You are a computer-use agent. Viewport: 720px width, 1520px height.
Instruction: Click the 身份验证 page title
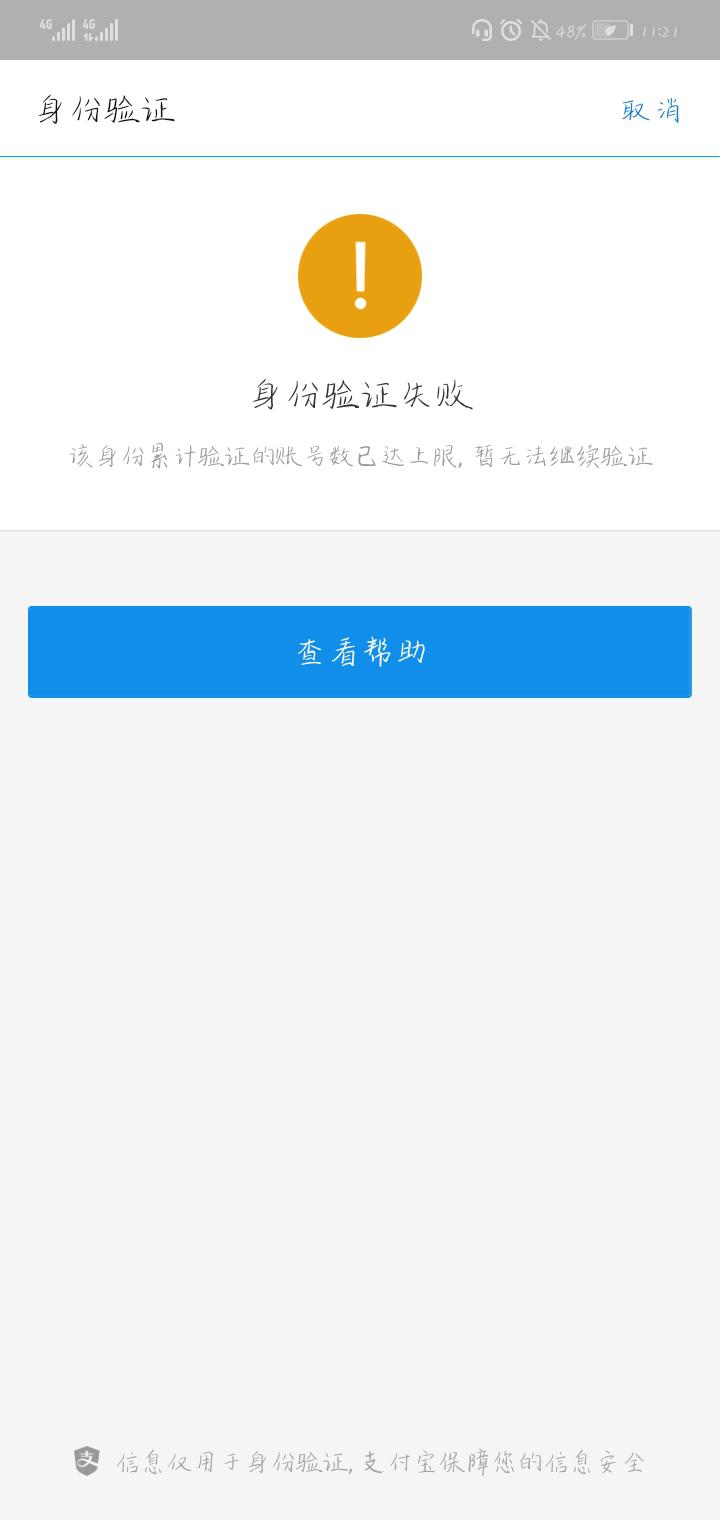pyautogui.click(x=108, y=111)
